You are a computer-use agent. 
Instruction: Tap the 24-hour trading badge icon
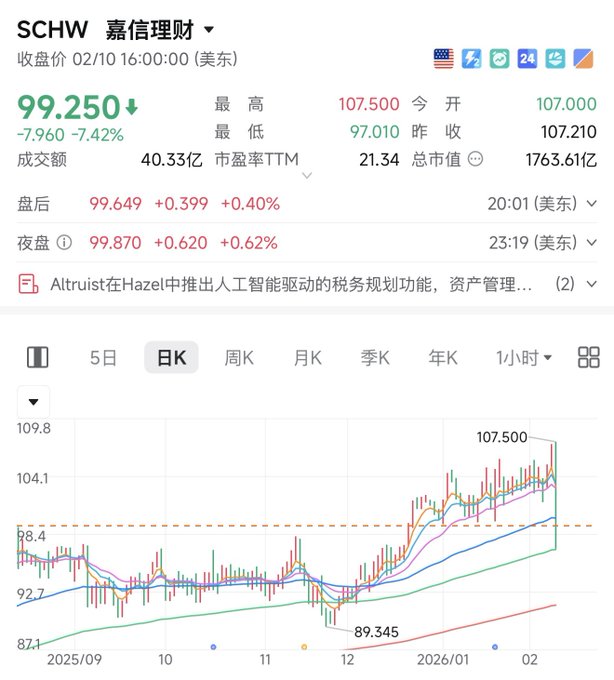point(527,59)
